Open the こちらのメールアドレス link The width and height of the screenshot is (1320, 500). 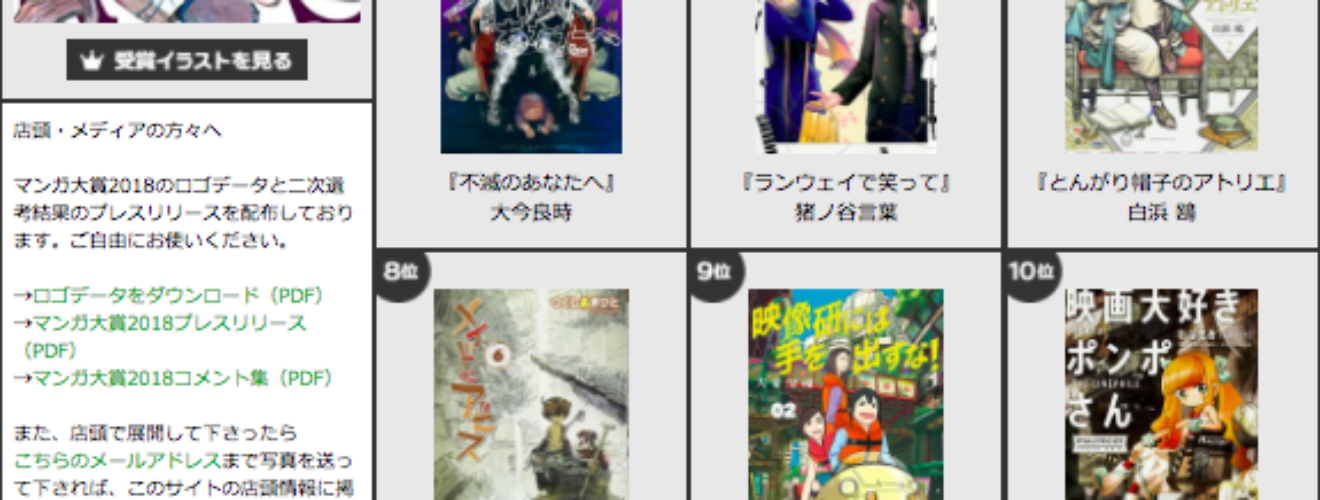point(116,460)
